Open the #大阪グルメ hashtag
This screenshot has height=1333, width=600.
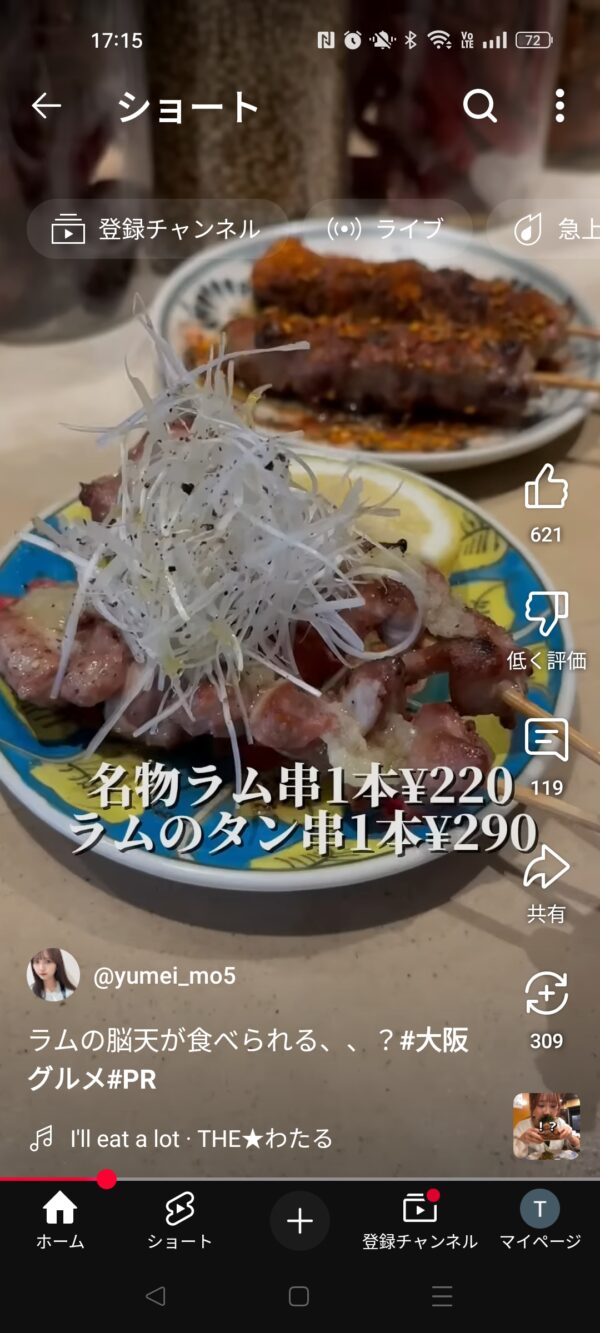click(249, 1059)
